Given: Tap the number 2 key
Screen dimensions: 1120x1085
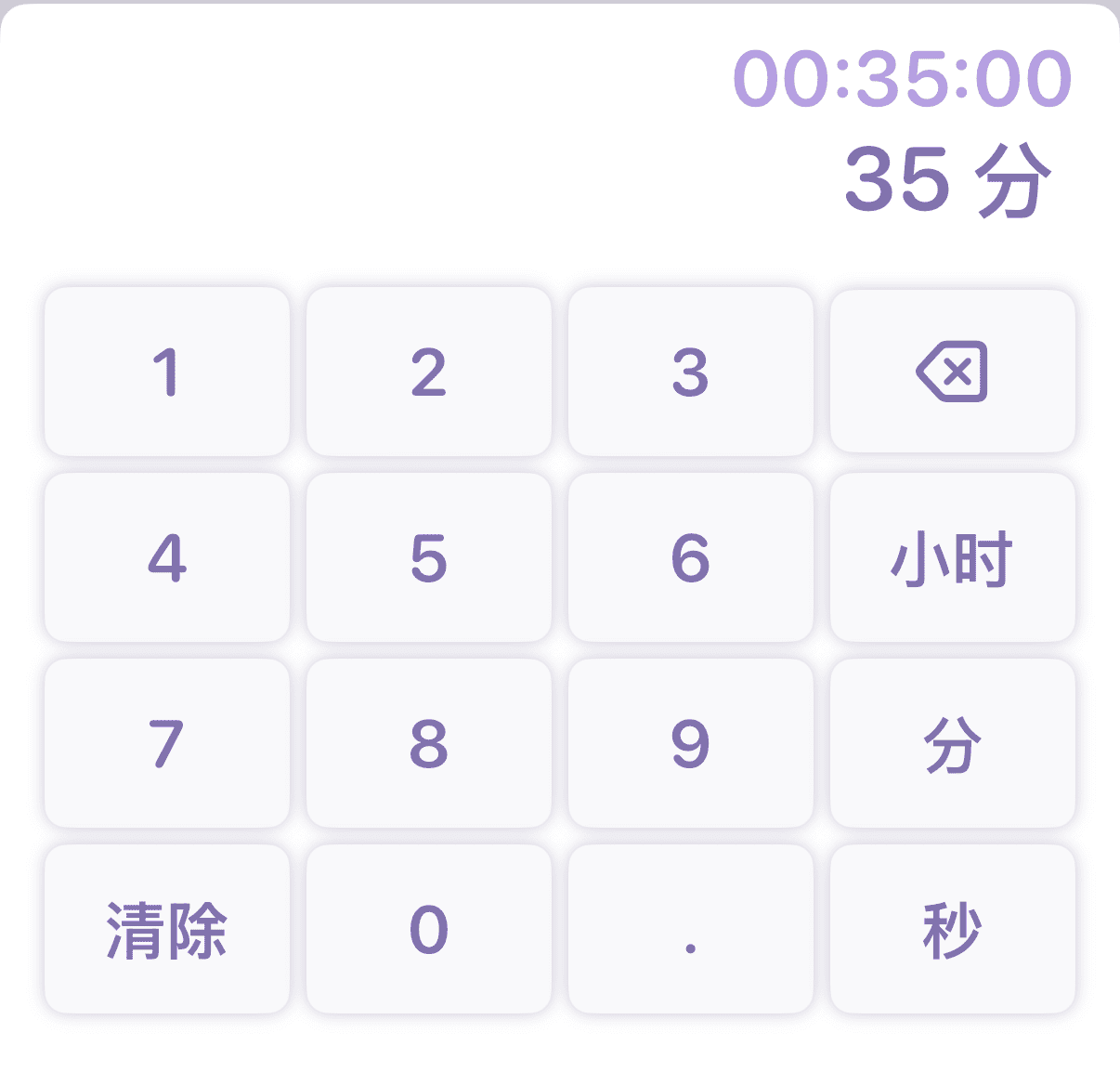Looking at the screenshot, I should pyautogui.click(x=429, y=372).
